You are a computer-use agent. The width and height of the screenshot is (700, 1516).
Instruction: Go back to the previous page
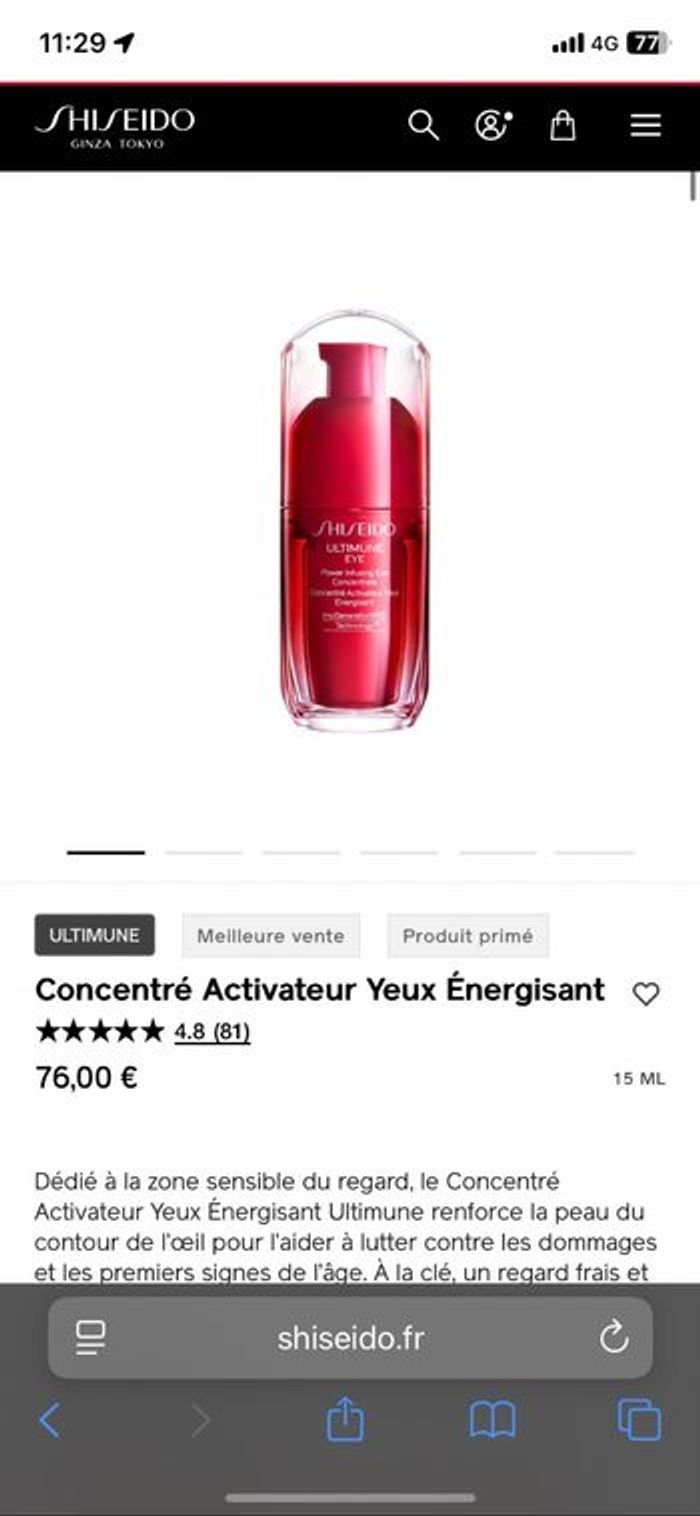tap(50, 1420)
